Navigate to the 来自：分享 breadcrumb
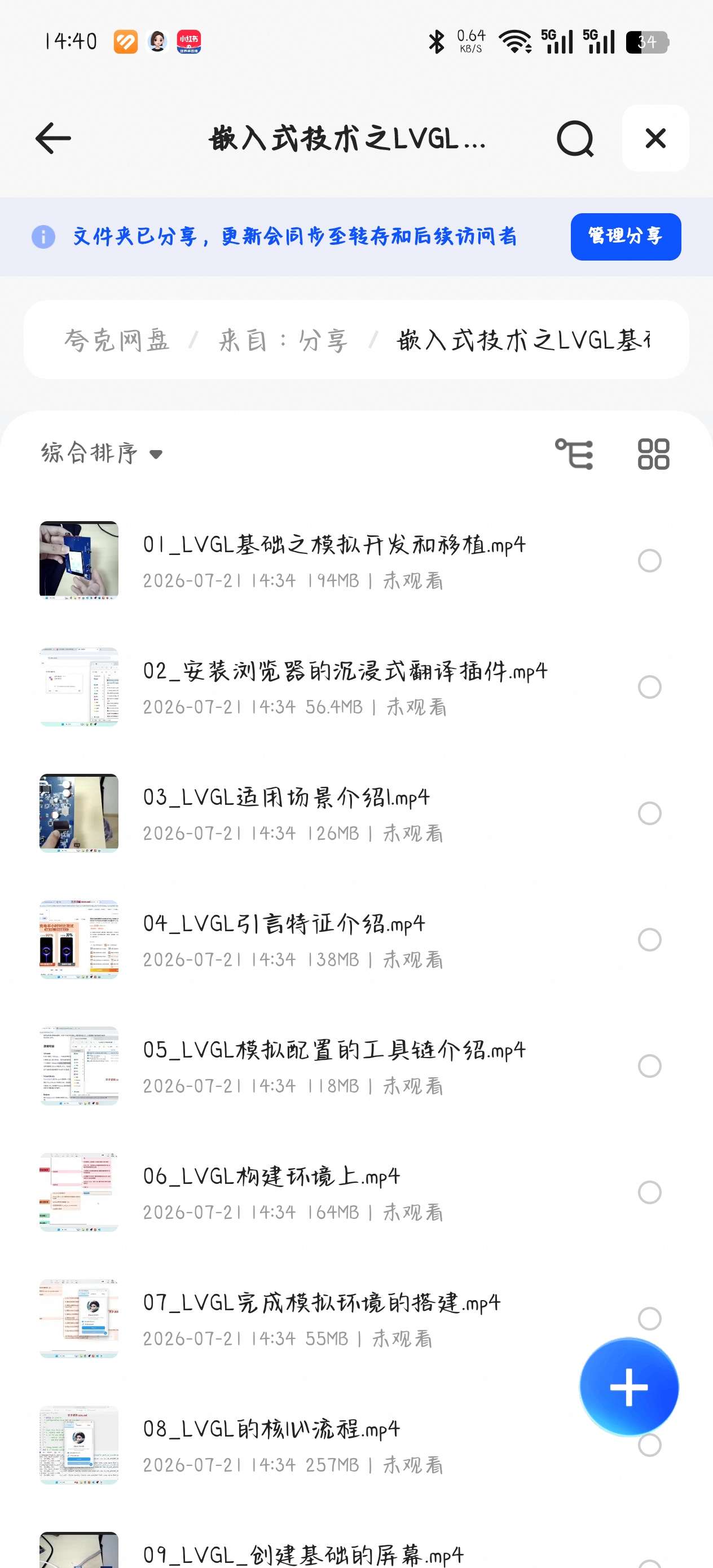 coord(283,340)
